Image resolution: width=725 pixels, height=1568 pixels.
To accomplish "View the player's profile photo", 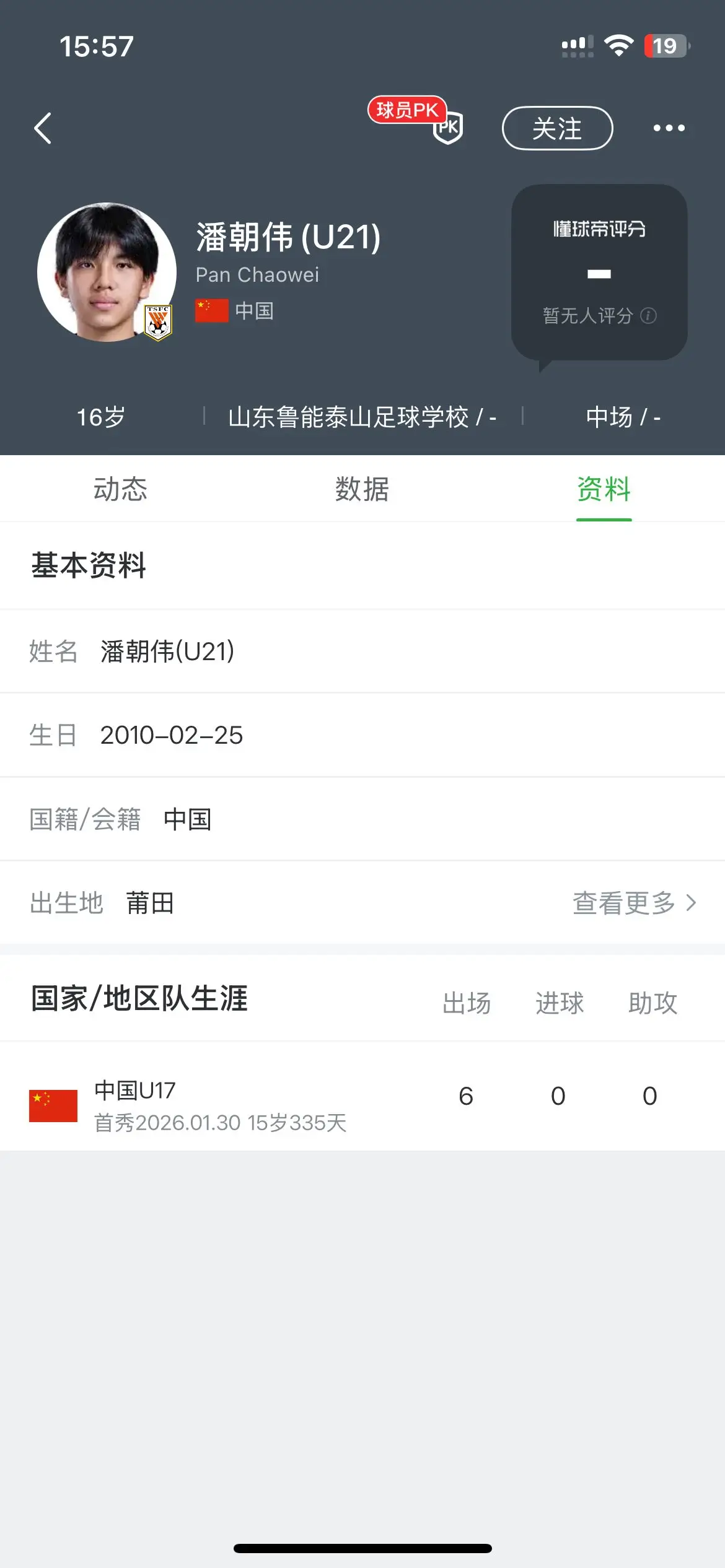I will click(x=107, y=272).
